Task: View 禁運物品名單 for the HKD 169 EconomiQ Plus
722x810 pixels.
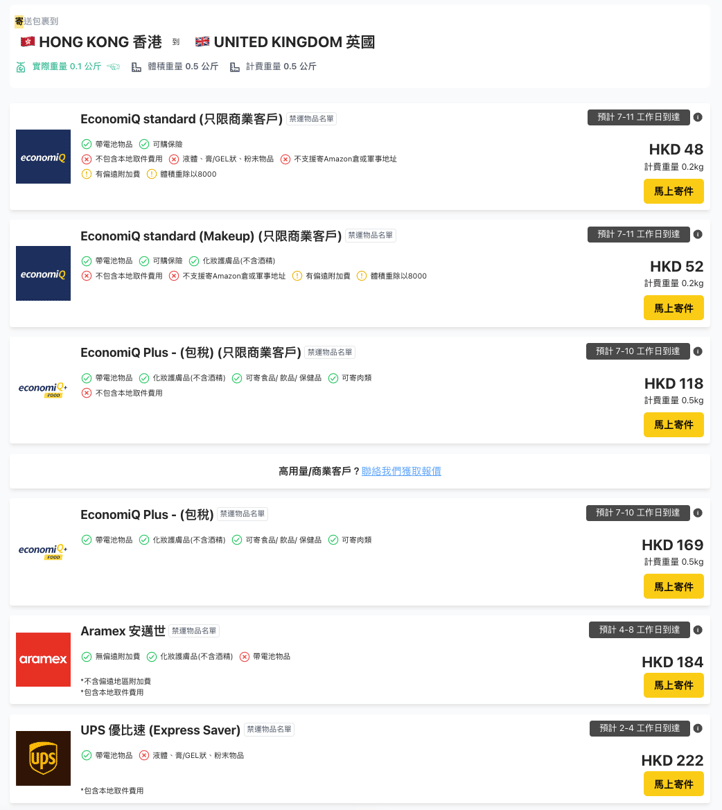Action: [x=243, y=514]
